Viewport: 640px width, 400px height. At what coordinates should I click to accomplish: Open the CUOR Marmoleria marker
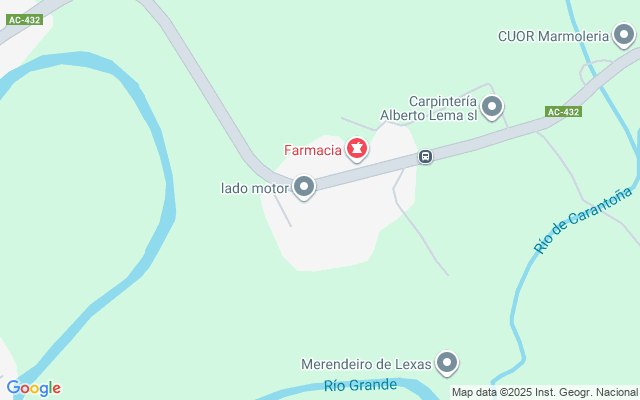pos(624,36)
